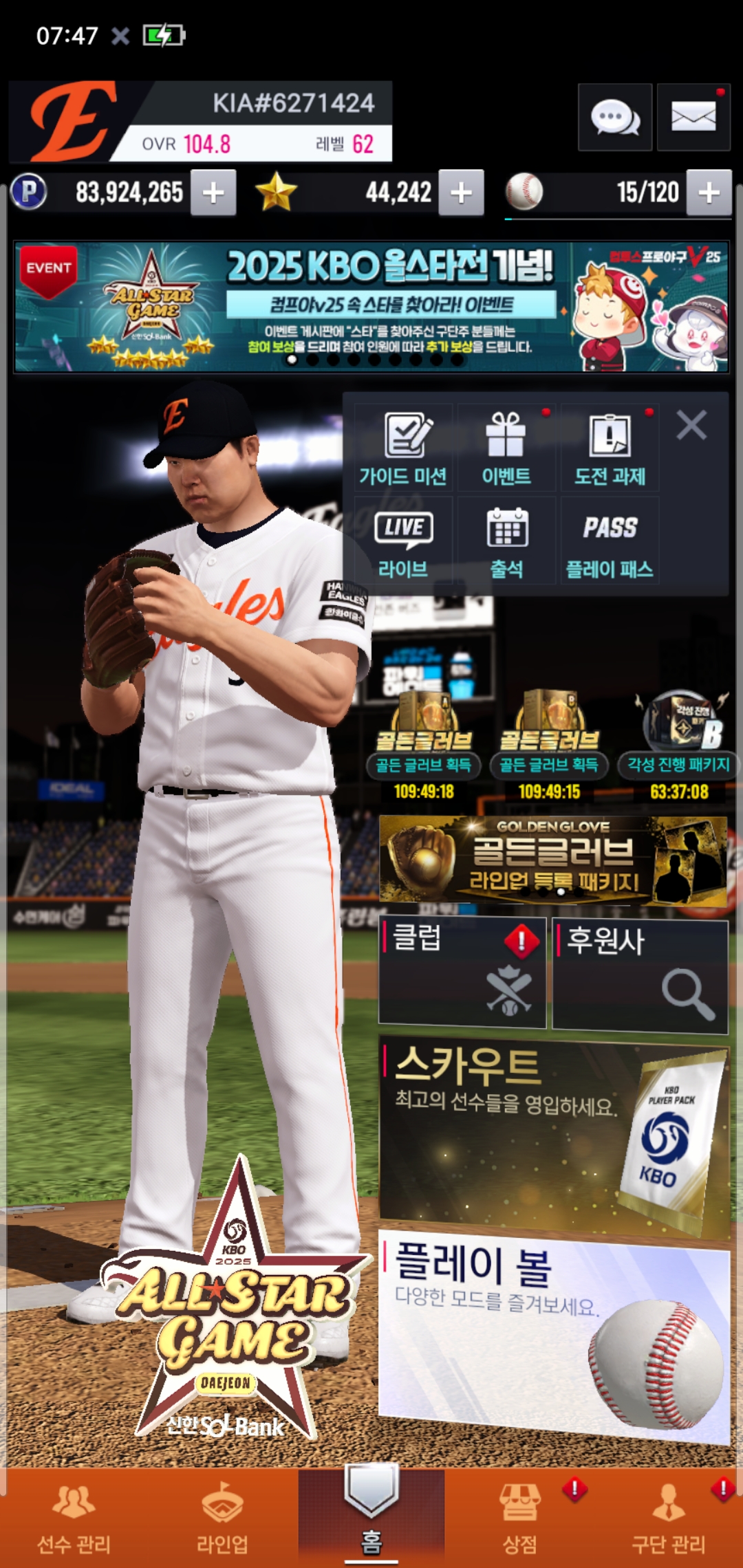
Task: Open the 클럽 card
Action: point(462,972)
